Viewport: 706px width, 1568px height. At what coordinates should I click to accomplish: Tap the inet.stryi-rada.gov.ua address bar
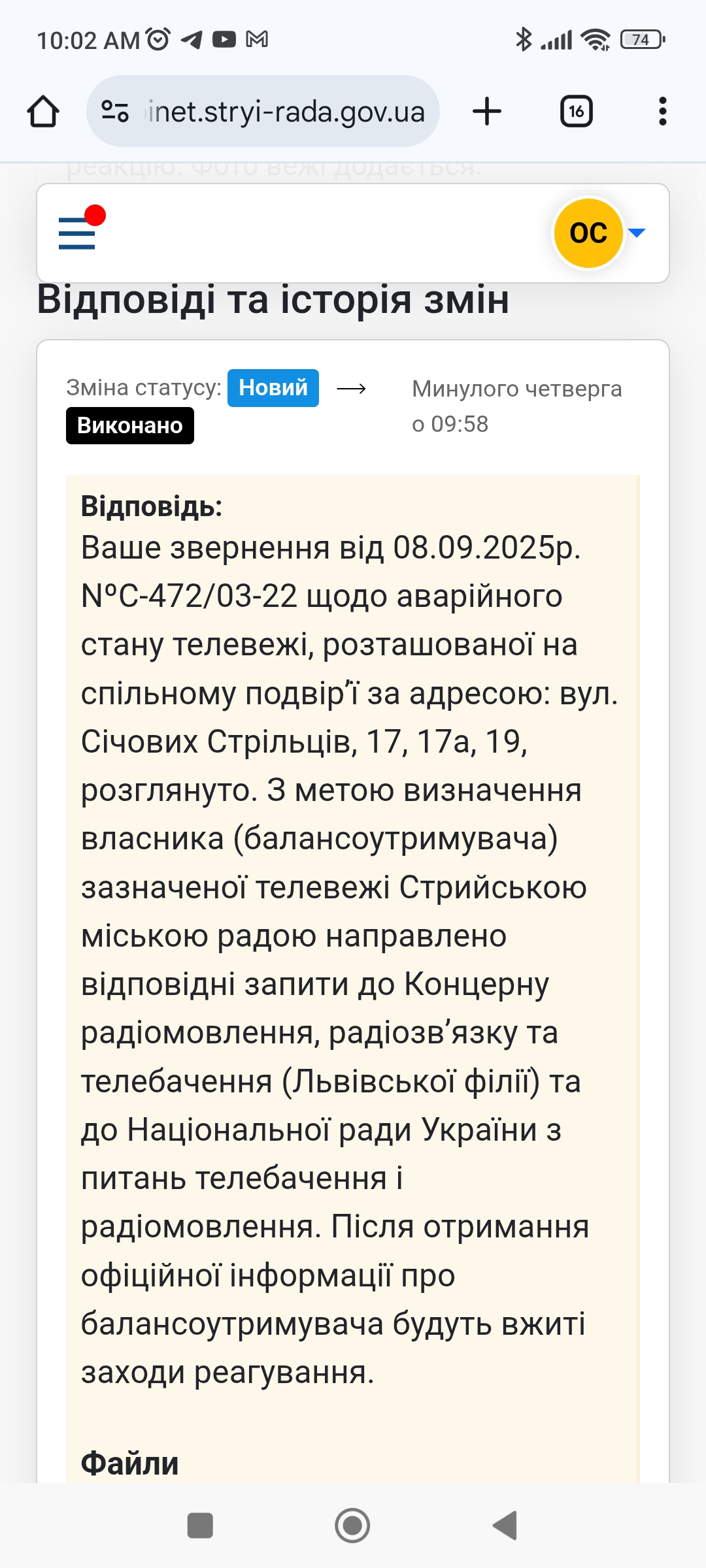(286, 112)
